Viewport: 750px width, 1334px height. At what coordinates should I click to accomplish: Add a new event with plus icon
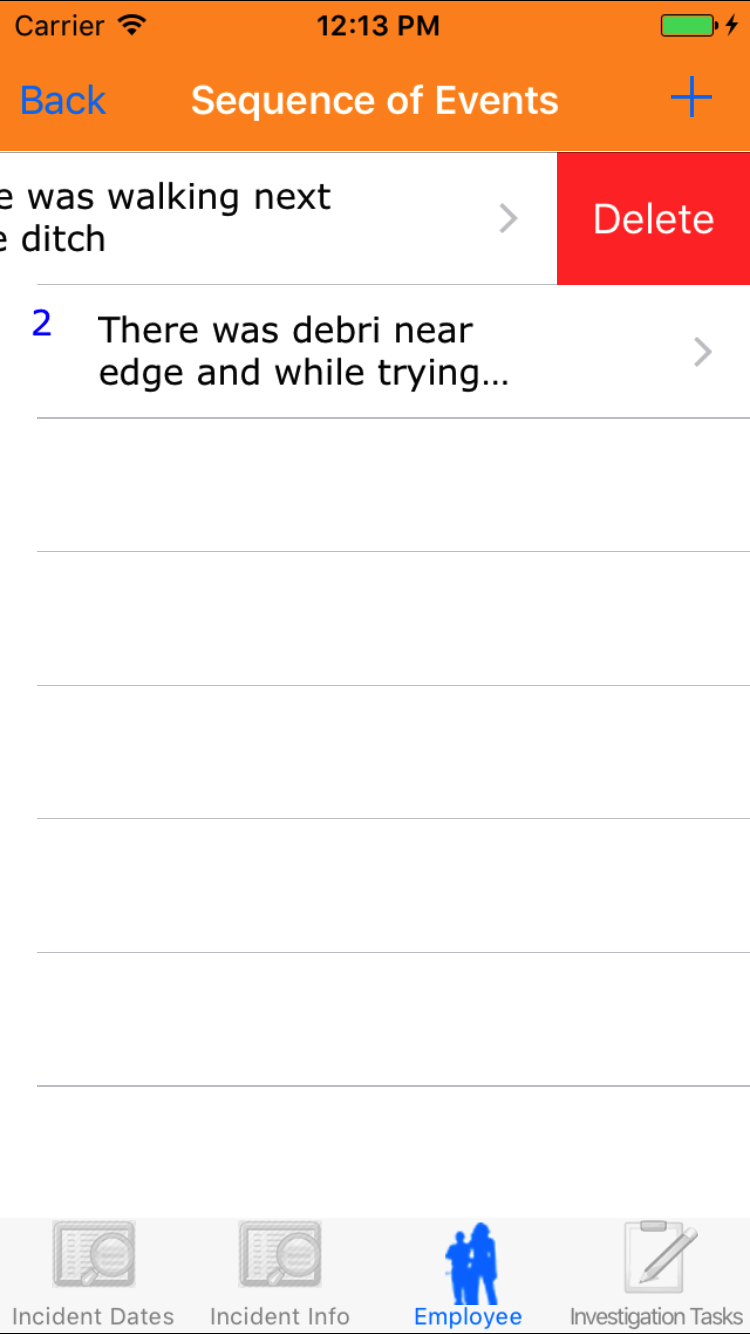[690, 99]
